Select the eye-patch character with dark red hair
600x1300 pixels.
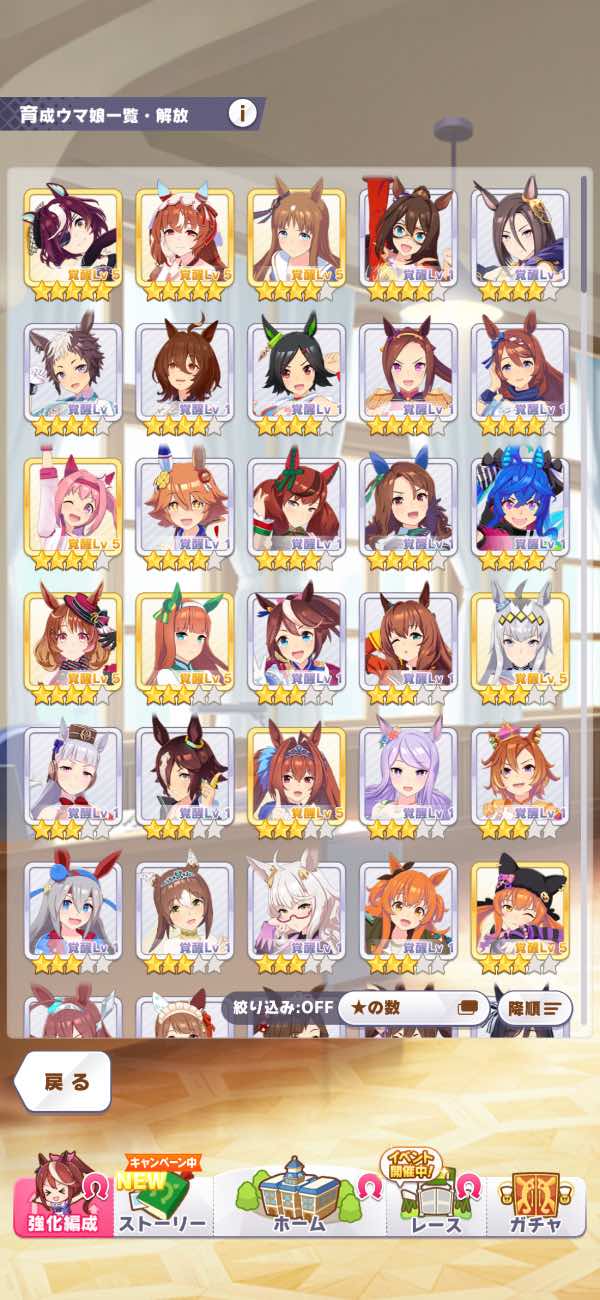73,241
